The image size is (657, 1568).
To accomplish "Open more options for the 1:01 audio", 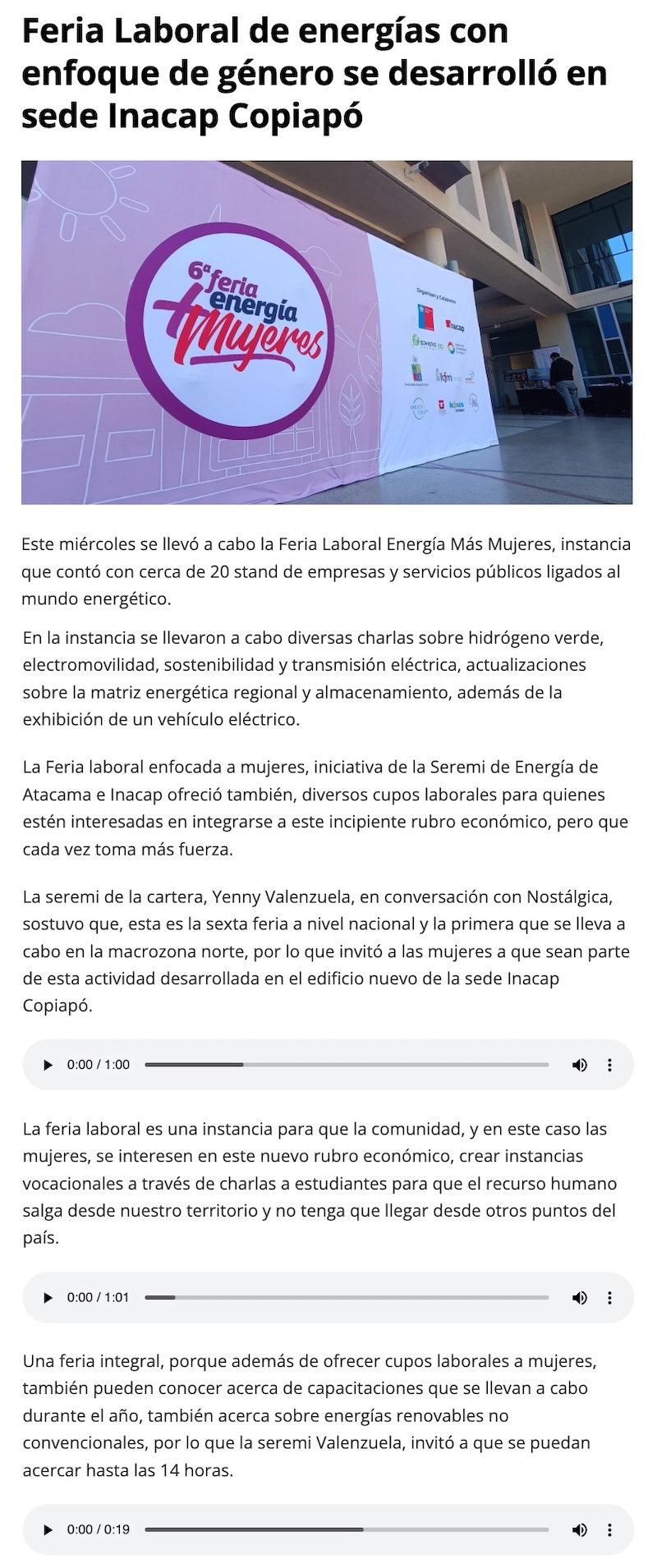I will pyautogui.click(x=609, y=1298).
